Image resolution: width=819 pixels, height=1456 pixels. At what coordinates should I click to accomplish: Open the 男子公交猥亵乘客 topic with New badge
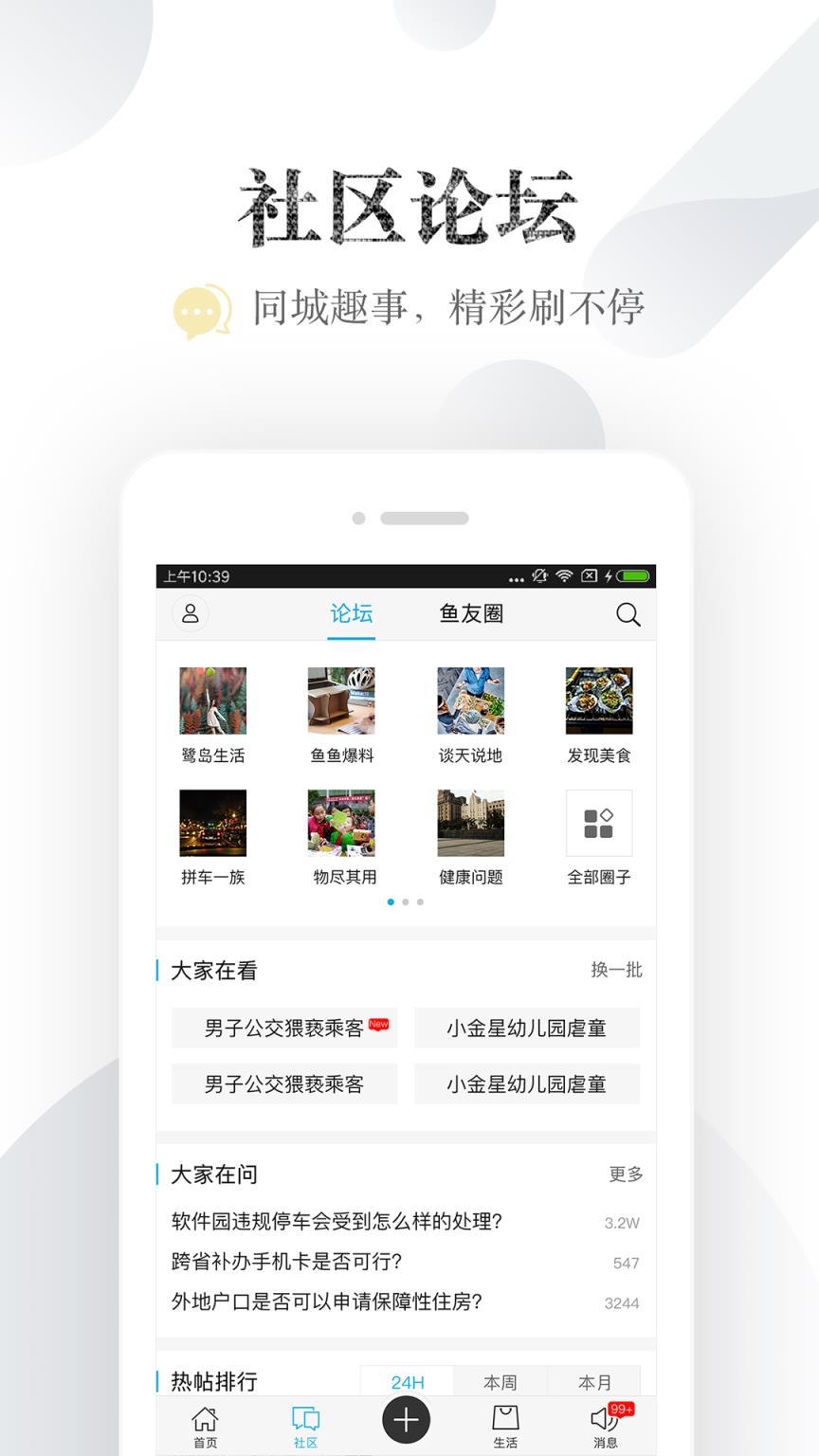tap(283, 1028)
